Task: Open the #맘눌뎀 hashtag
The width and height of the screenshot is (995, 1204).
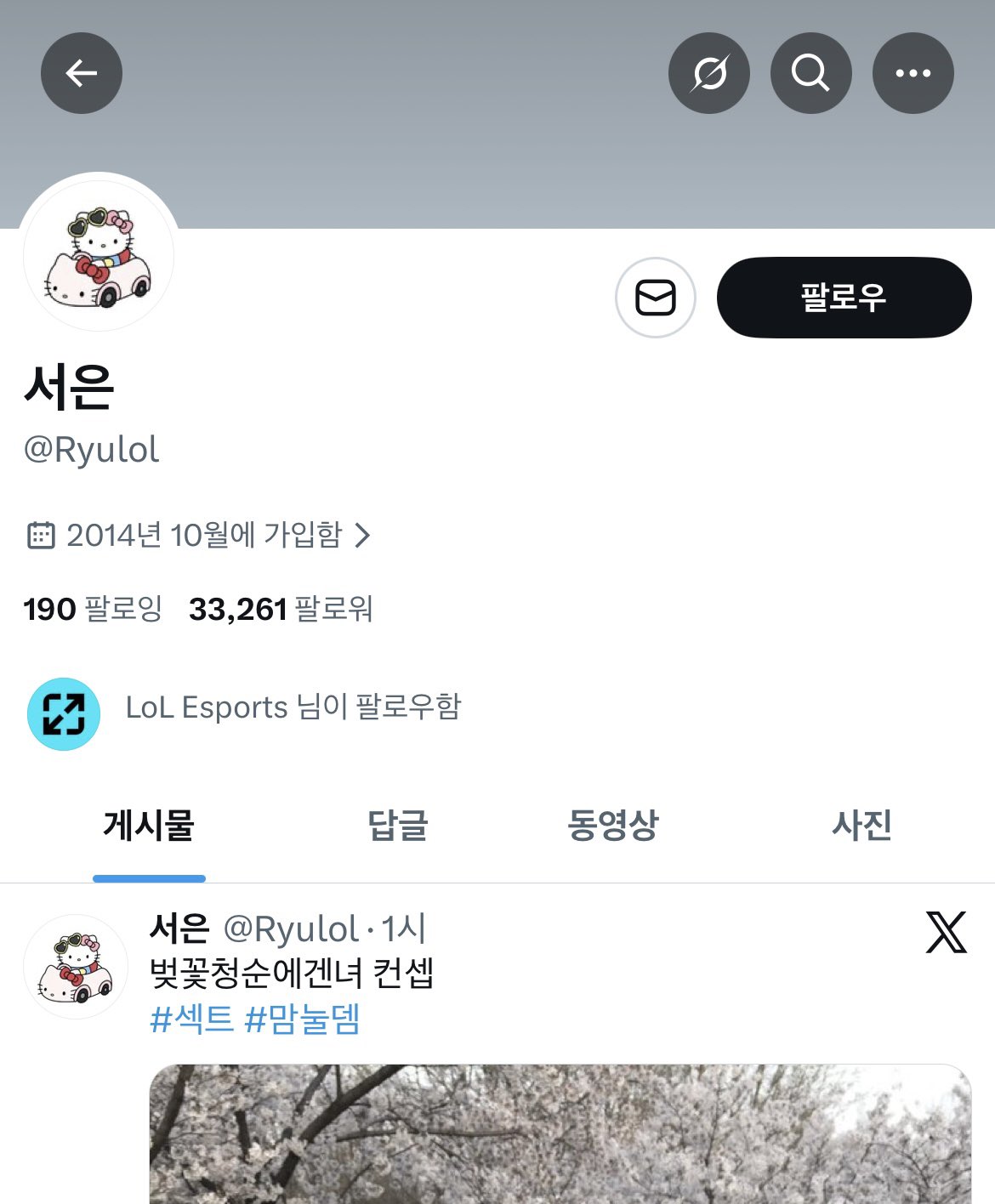Action: coord(302,1019)
